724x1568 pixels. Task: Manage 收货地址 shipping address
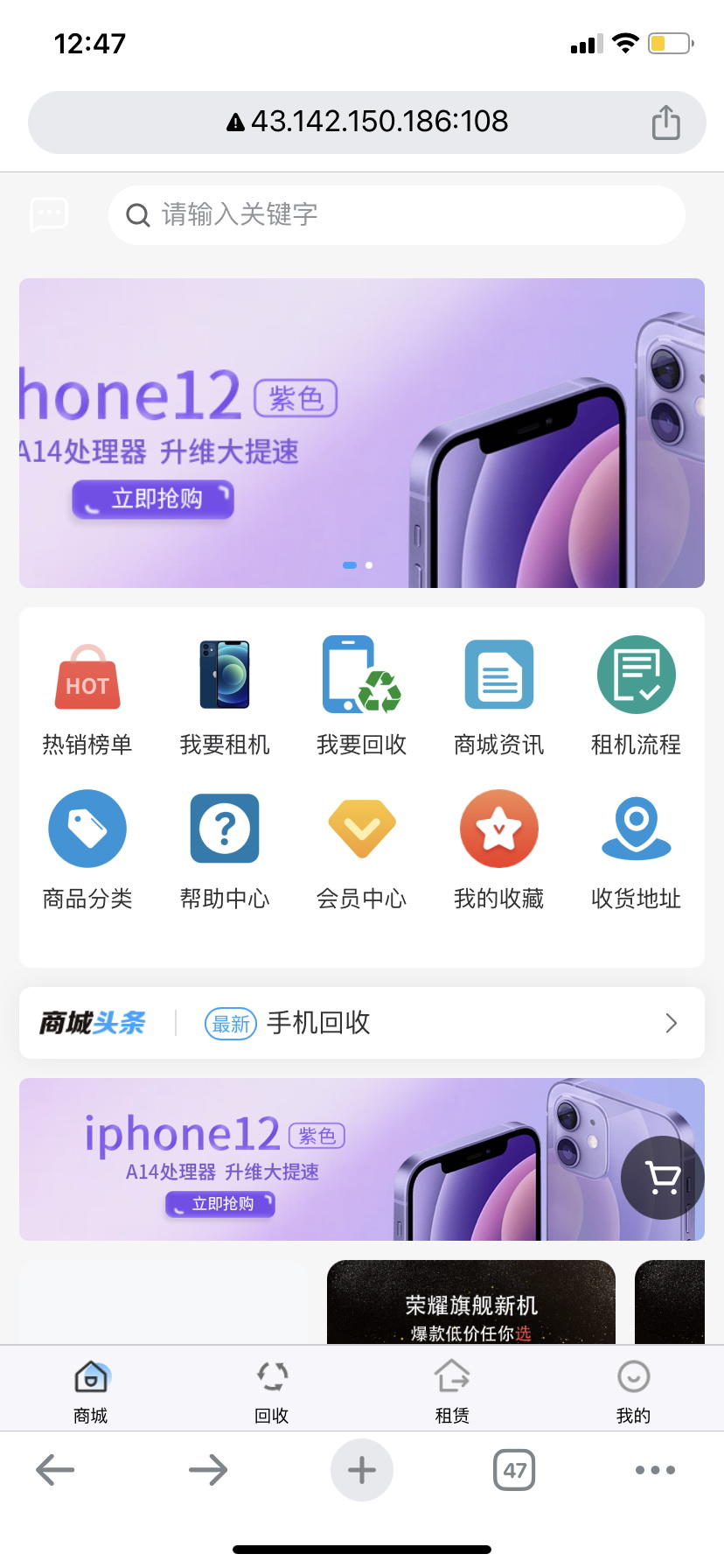click(x=636, y=850)
